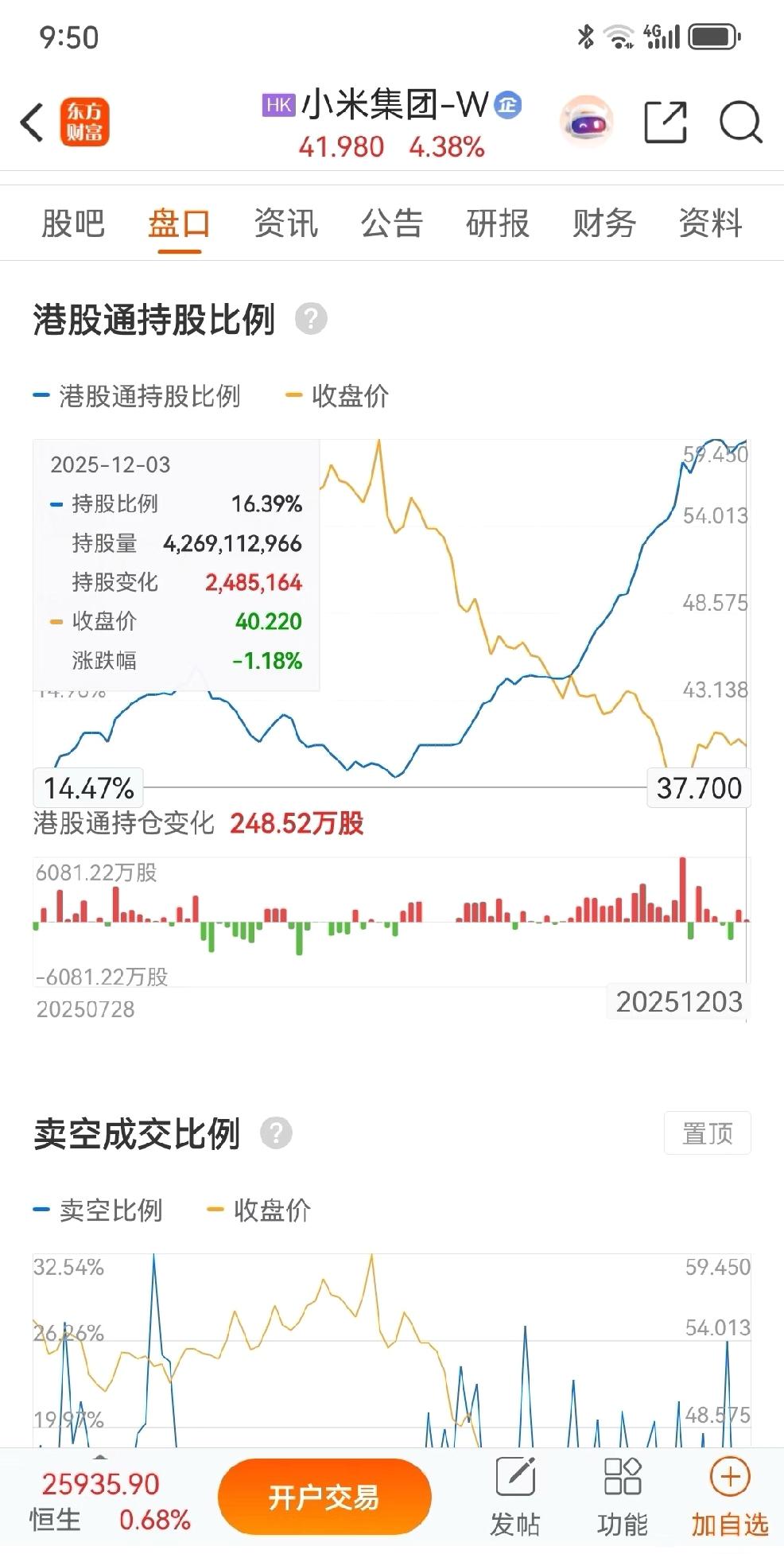784x1554 pixels.
Task: Toggle the 港股通持股比例 legend series
Action: point(137,395)
